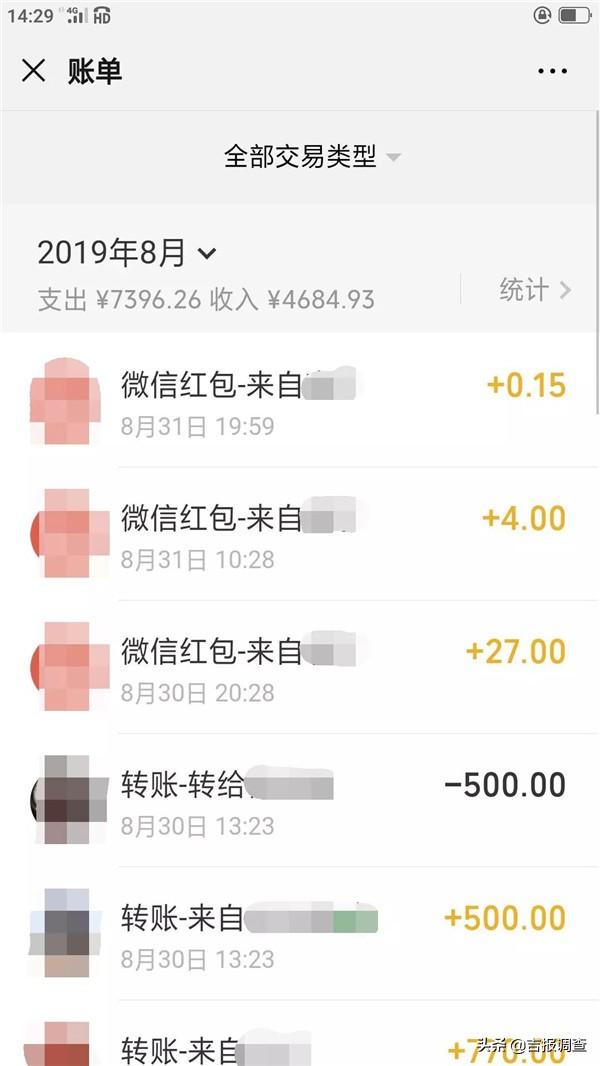
Task: Open the -500.00 transfer record
Action: [300, 801]
